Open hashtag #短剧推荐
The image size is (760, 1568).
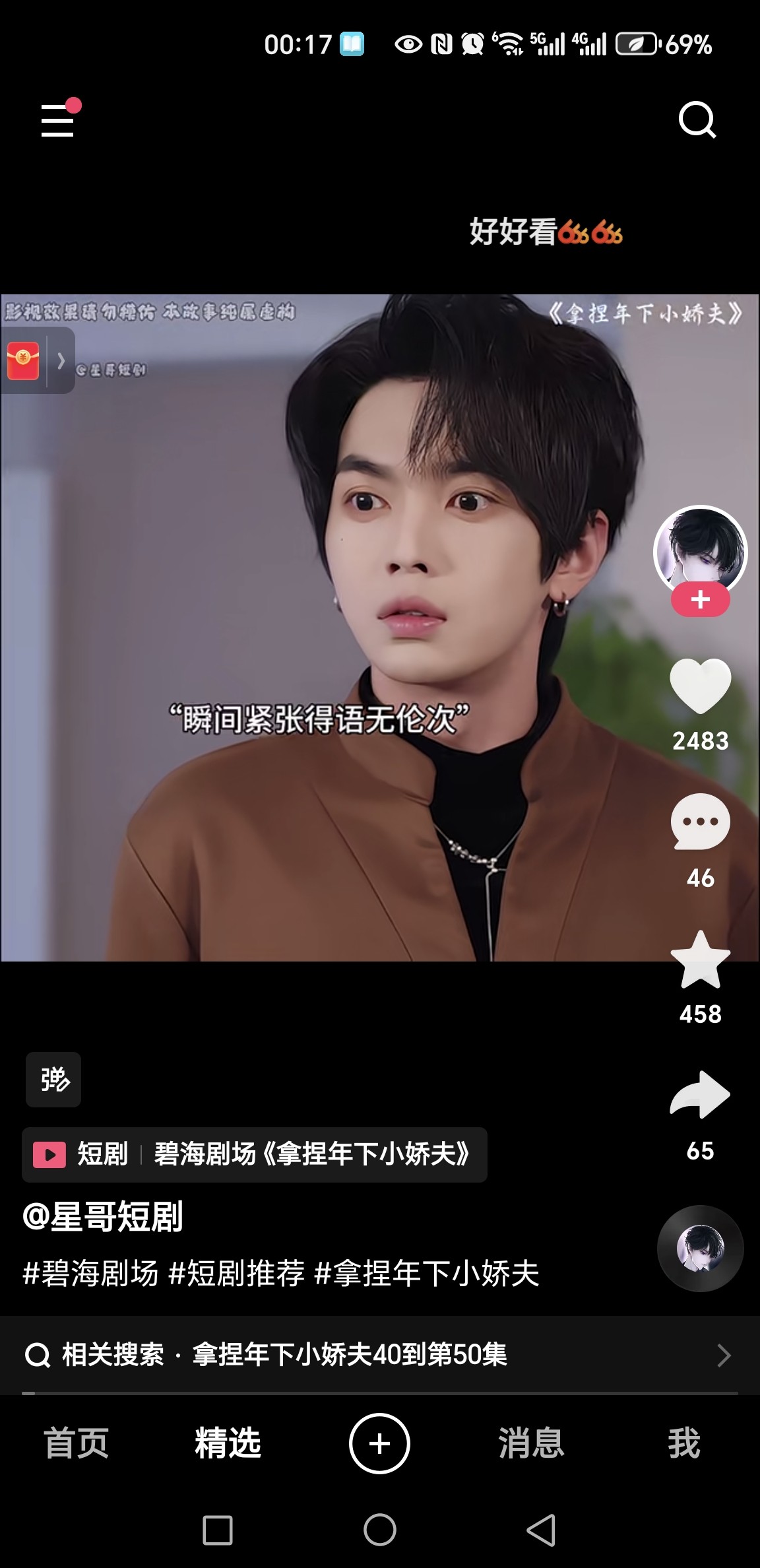(x=236, y=1273)
